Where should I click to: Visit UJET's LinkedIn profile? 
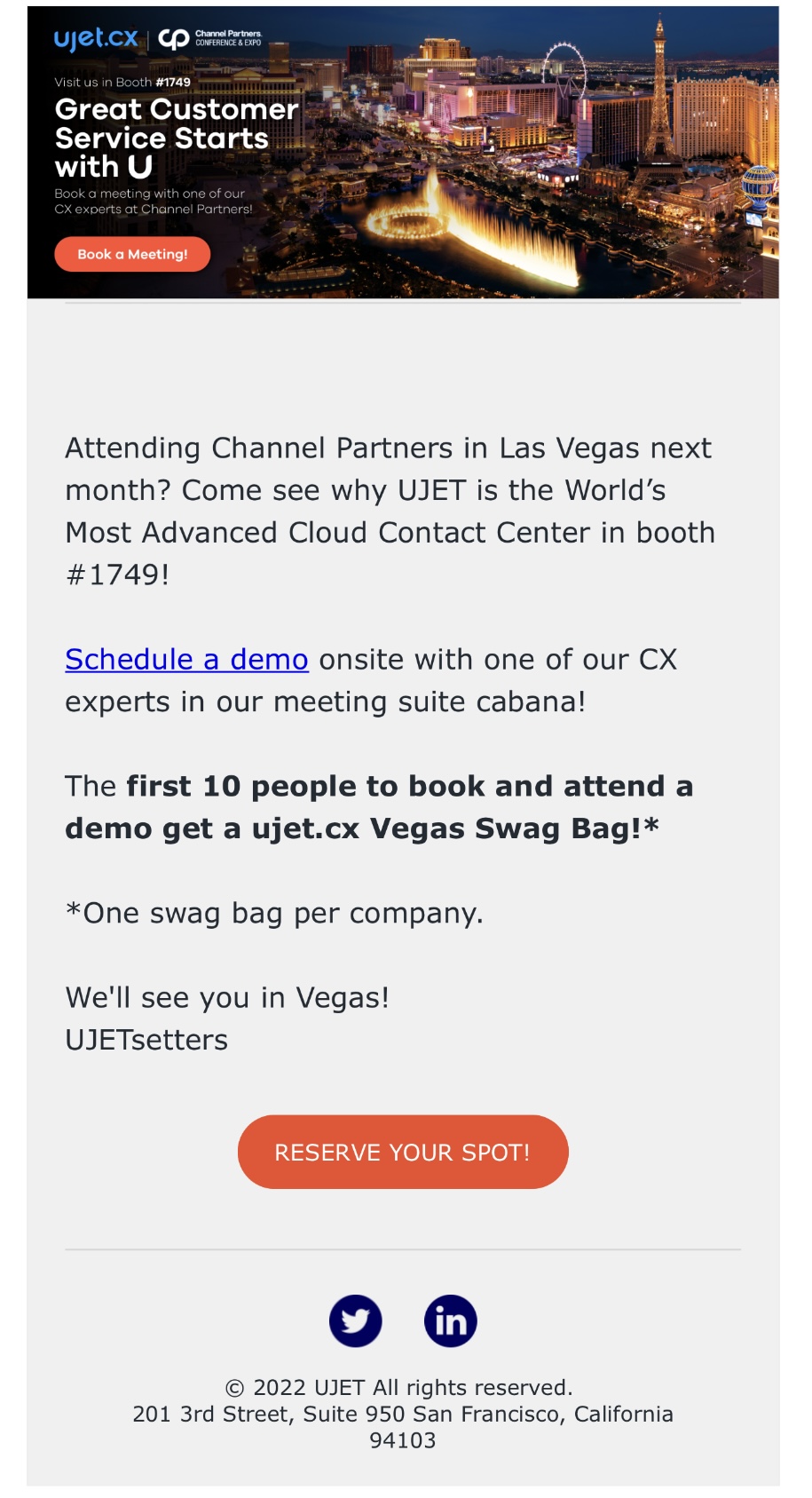[x=450, y=1320]
